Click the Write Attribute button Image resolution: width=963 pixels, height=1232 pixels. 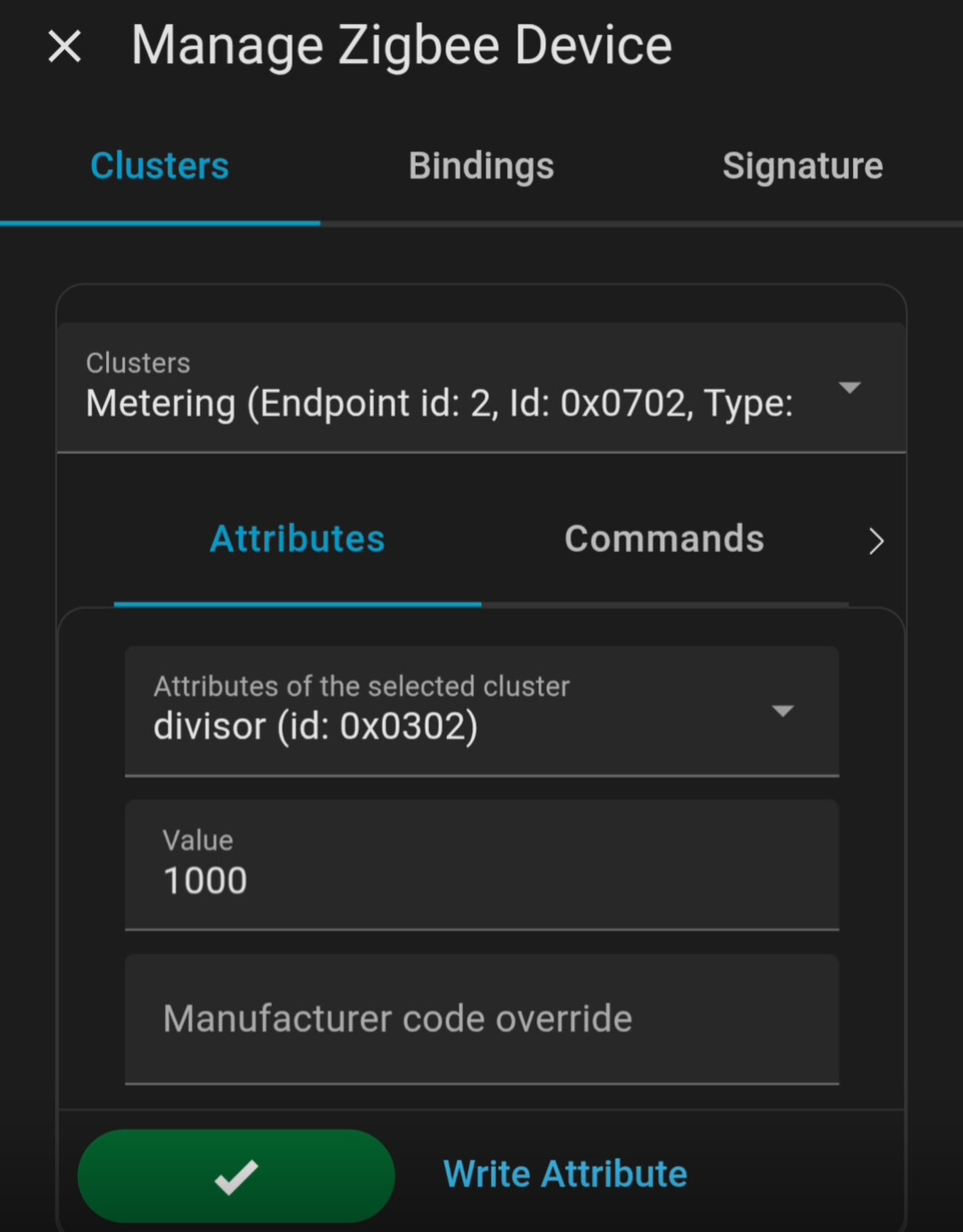click(x=564, y=1174)
